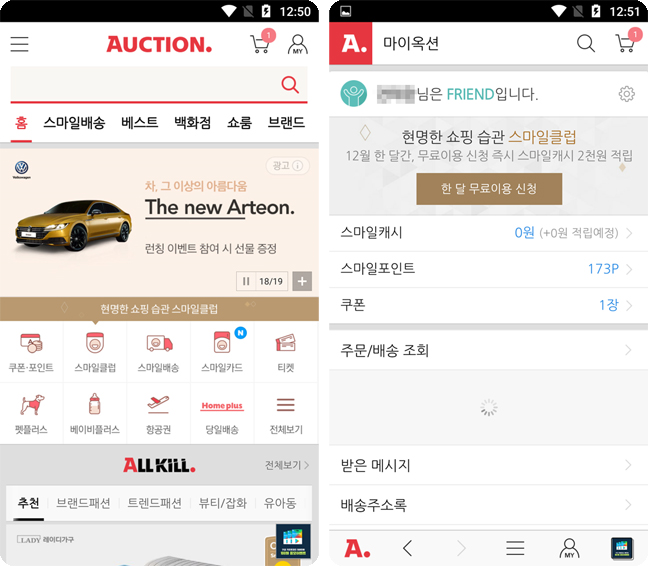Open the 백화점 tab

click(192, 123)
